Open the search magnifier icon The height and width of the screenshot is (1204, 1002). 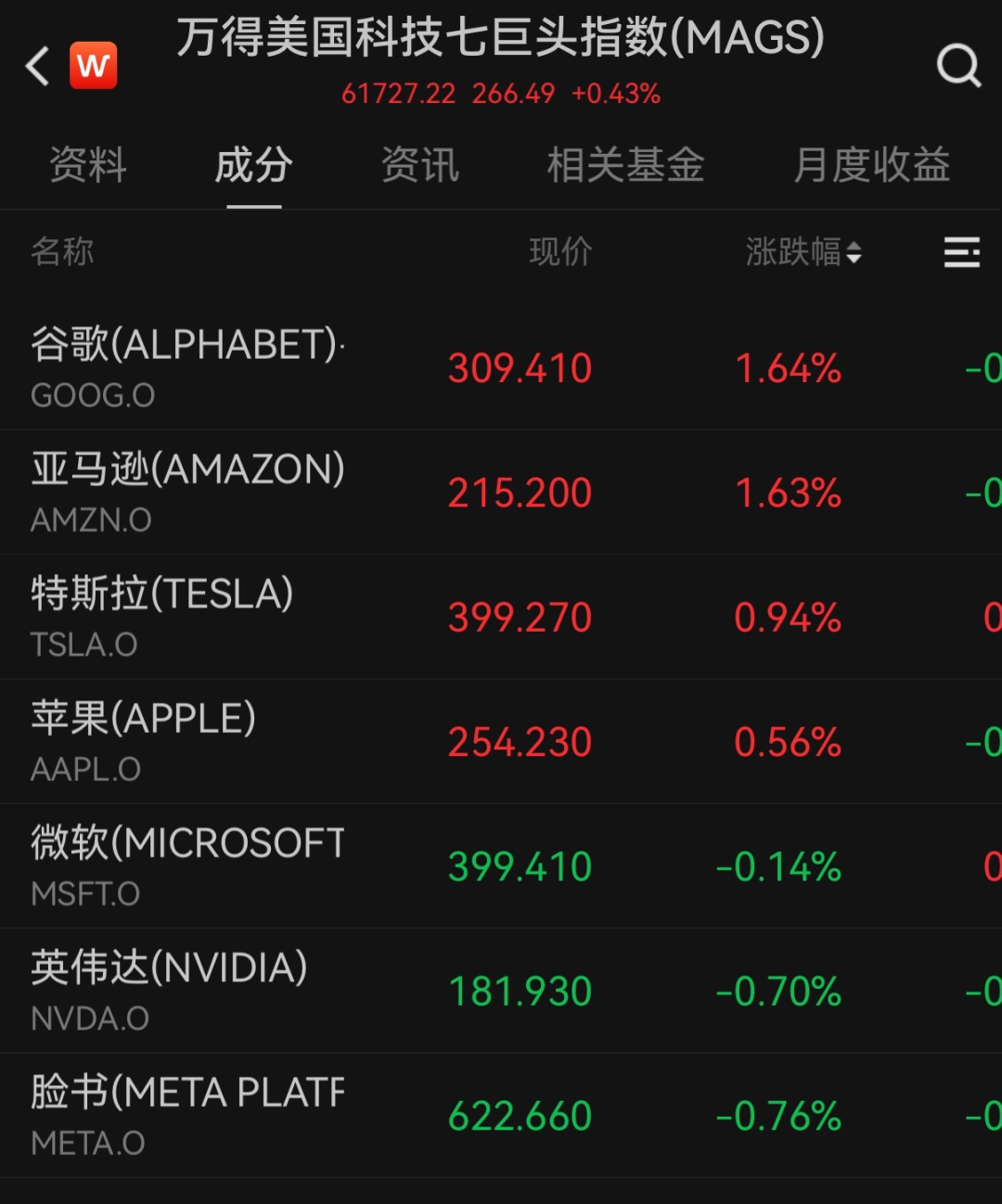(x=957, y=67)
